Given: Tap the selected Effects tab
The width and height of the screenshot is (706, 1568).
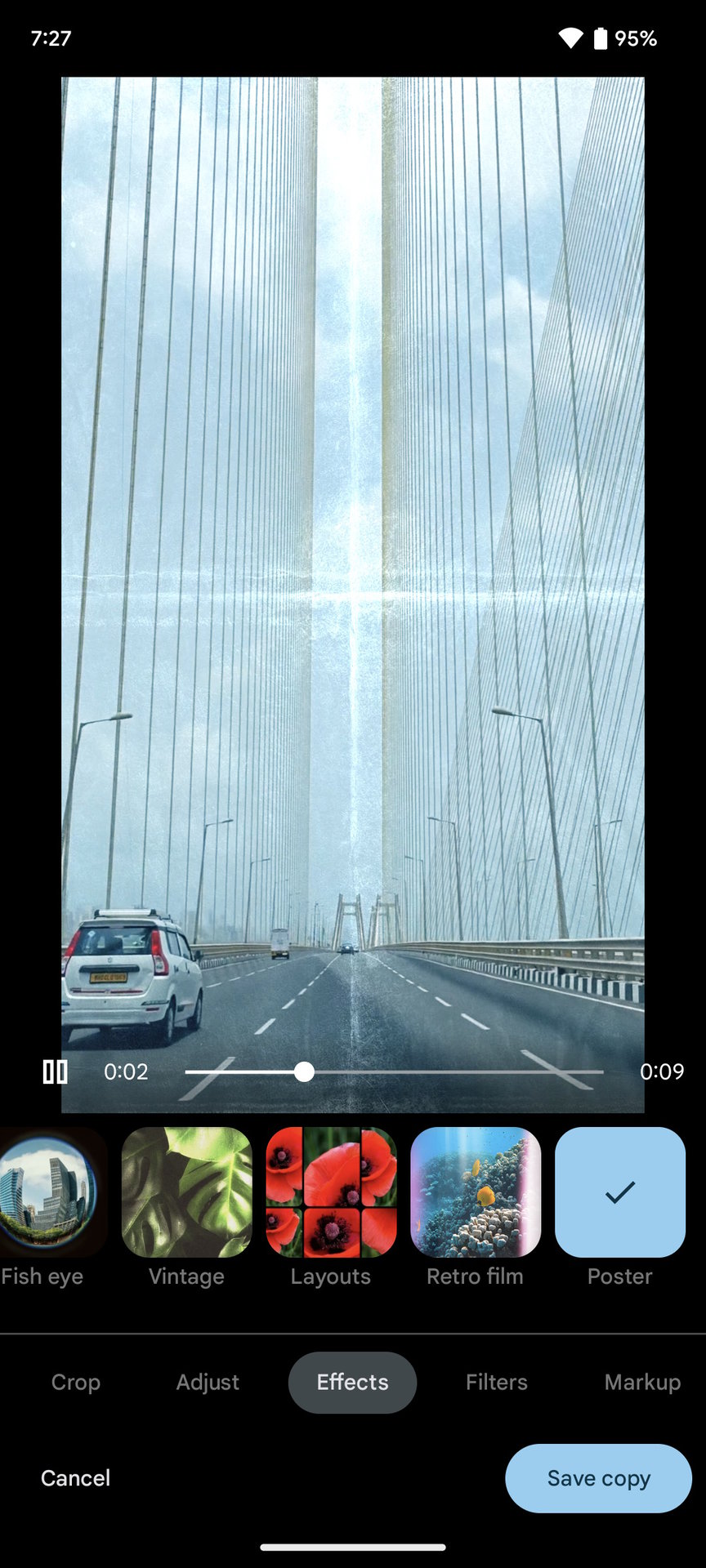Looking at the screenshot, I should (x=352, y=1382).
